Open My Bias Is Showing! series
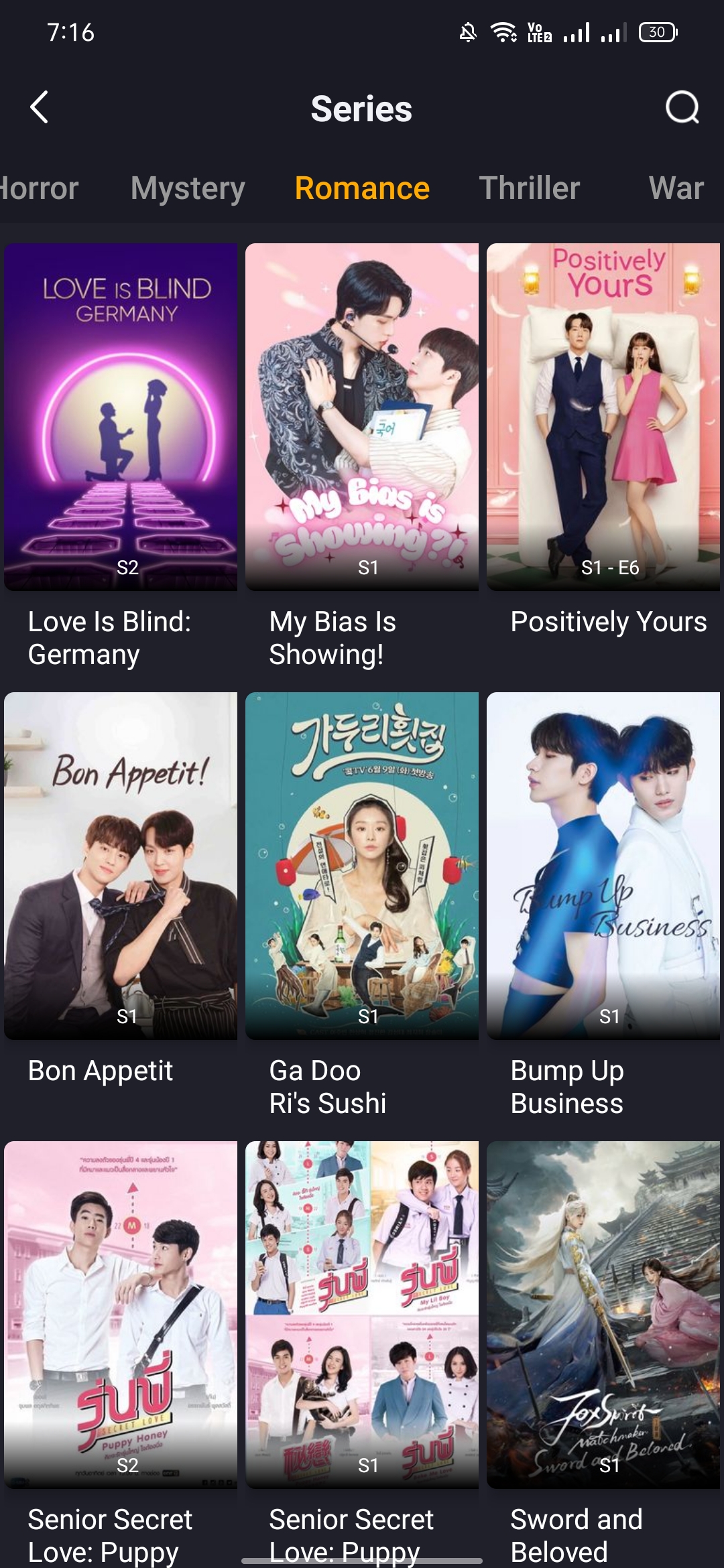The width and height of the screenshot is (724, 1568). (x=362, y=417)
